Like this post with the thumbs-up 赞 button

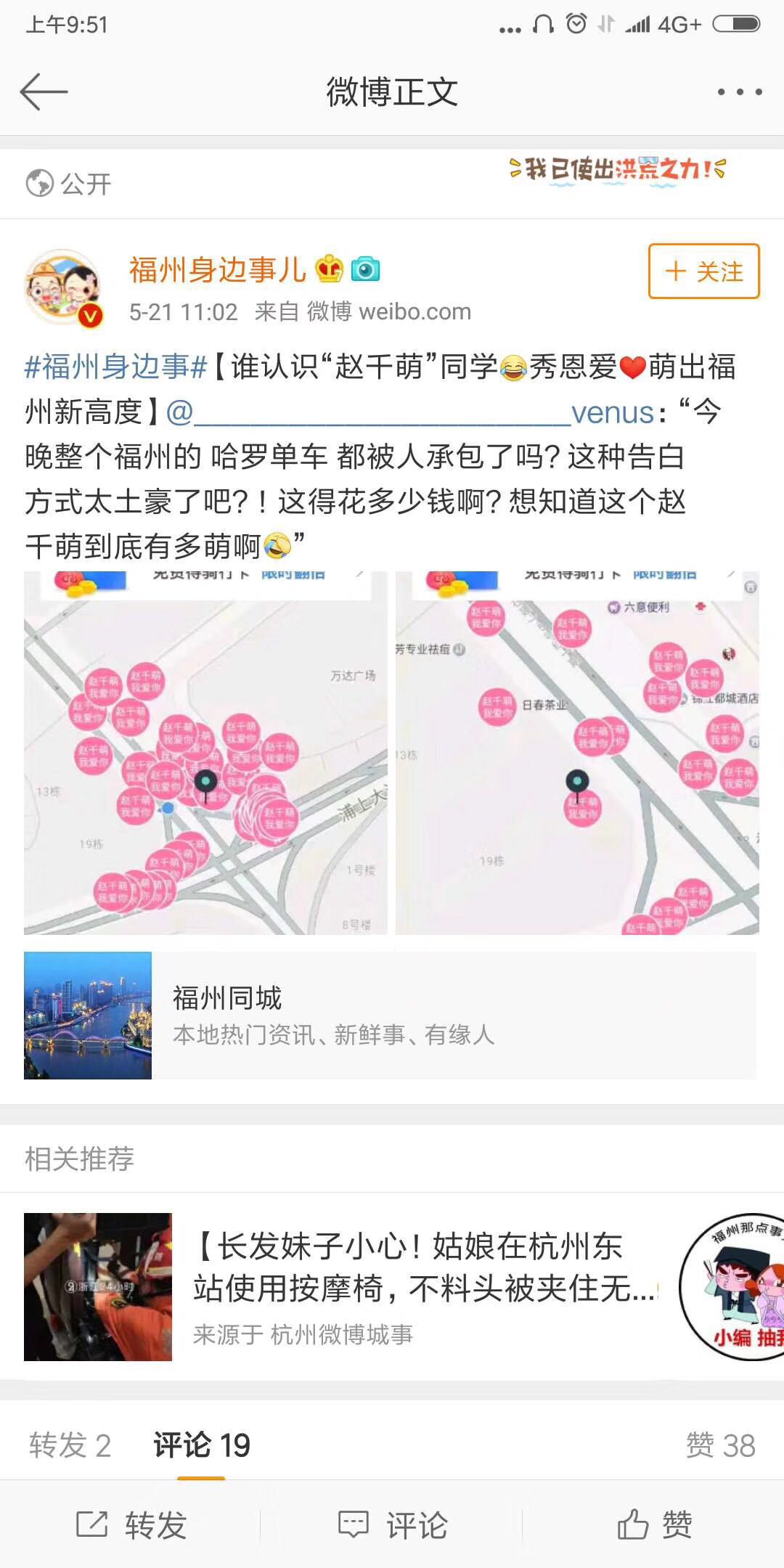(x=653, y=1524)
